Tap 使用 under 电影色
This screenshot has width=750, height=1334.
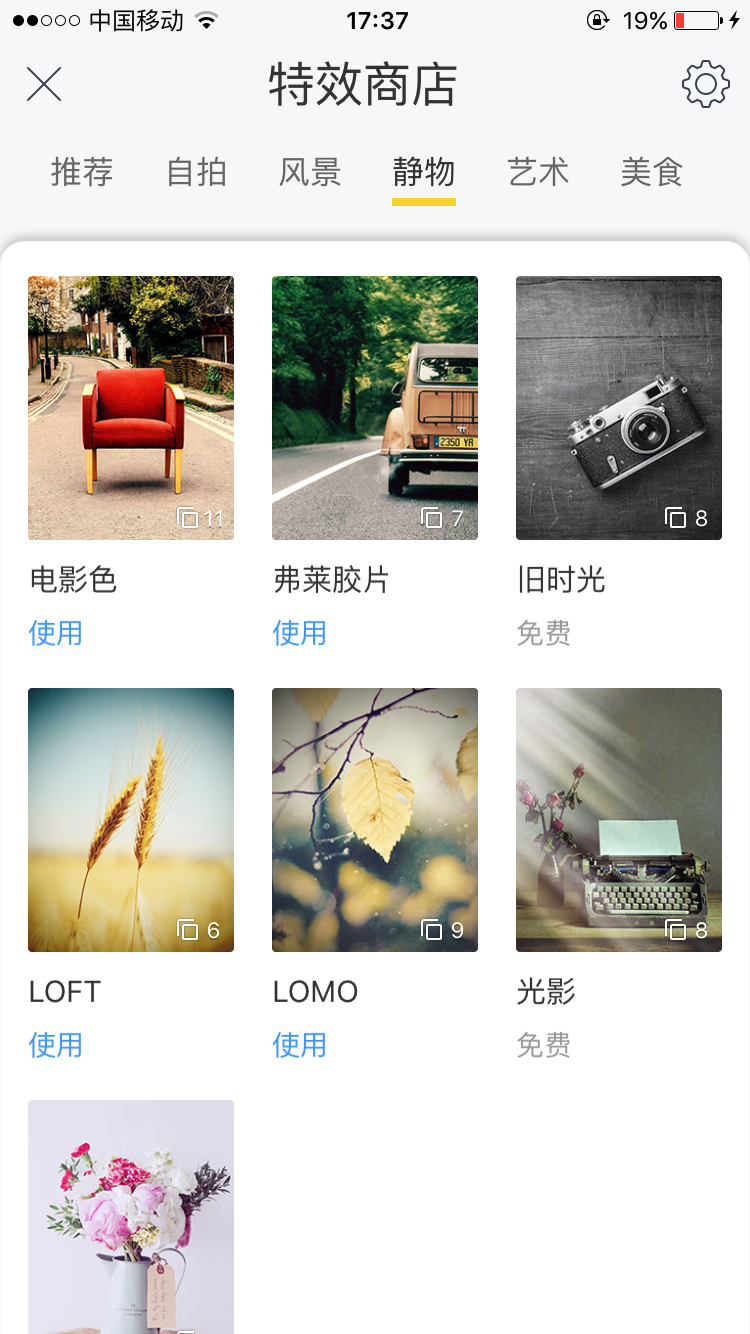pyautogui.click(x=56, y=633)
